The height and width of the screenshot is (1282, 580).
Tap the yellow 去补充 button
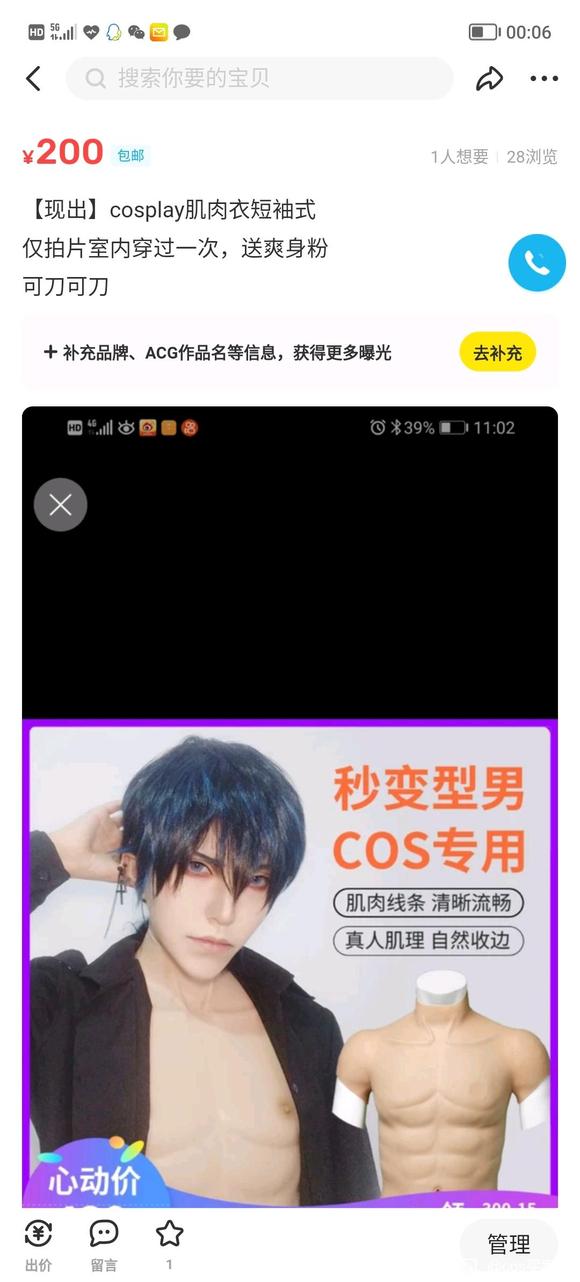[x=498, y=352]
